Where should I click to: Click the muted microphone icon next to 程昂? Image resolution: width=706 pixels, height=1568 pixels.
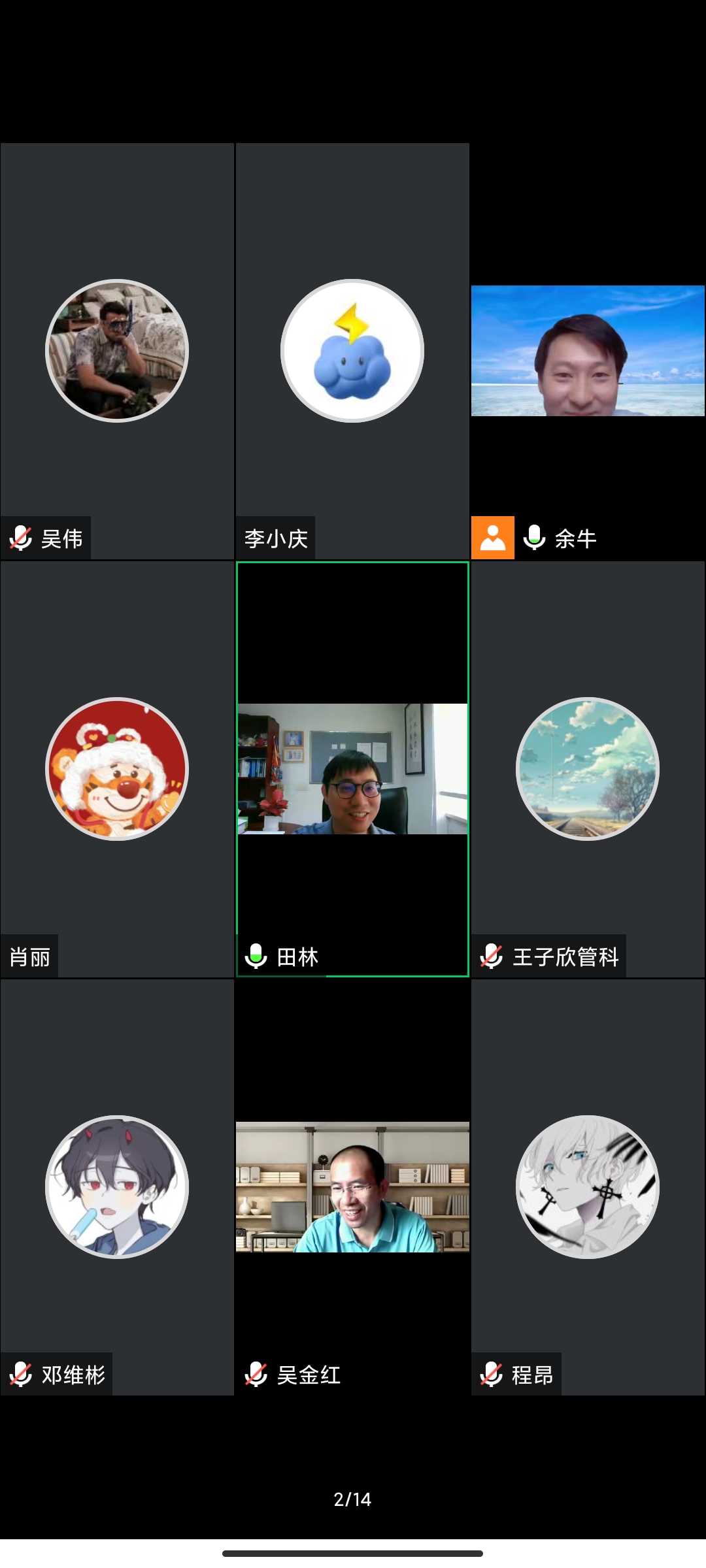pos(490,1375)
